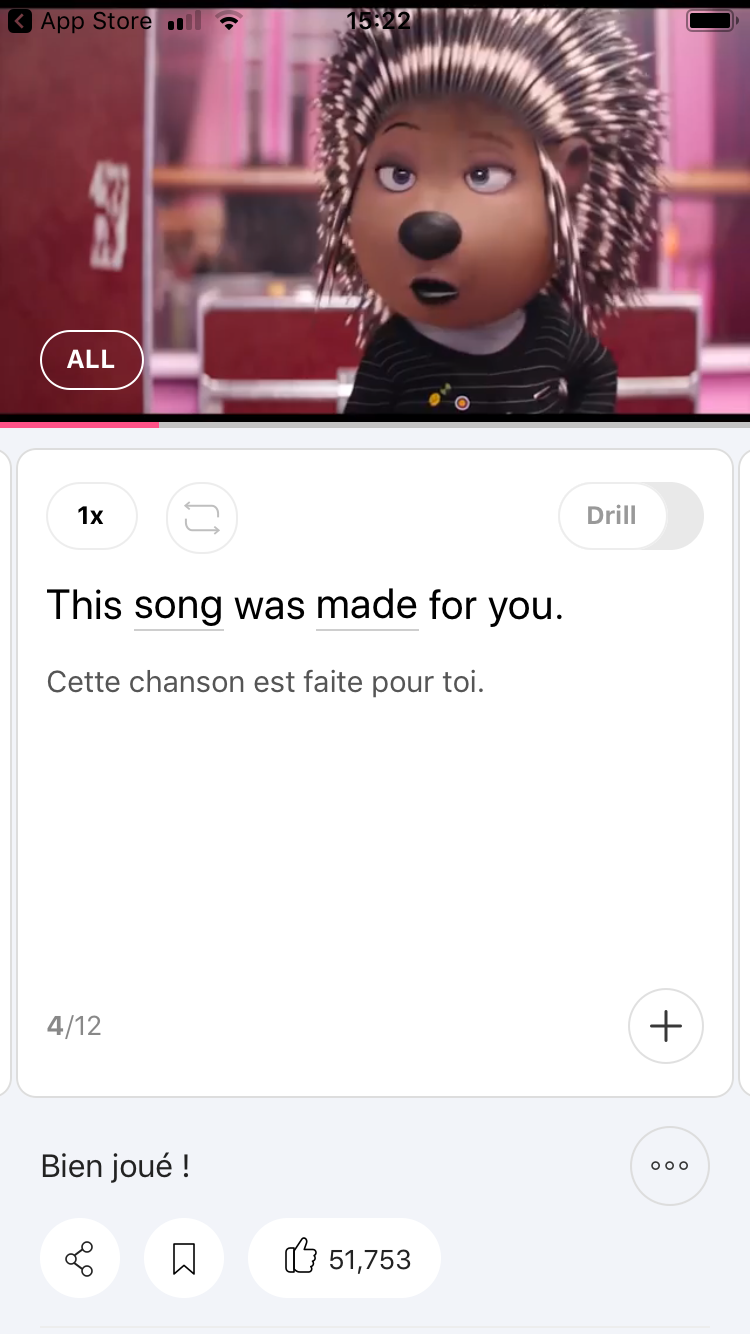Share this video lesson
750x1334 pixels.
pyautogui.click(x=80, y=1259)
